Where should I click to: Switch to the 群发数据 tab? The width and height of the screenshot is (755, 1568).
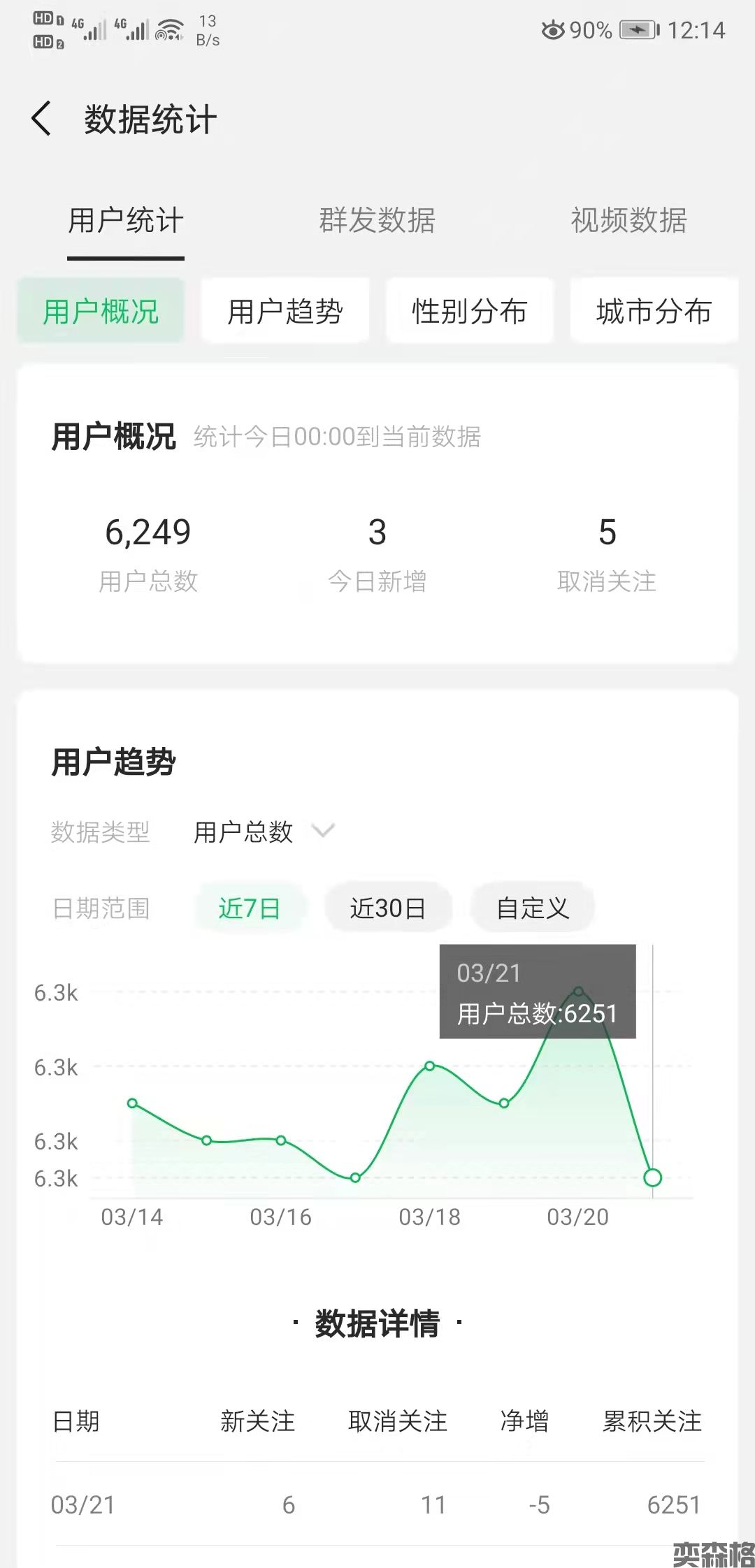pyautogui.click(x=377, y=220)
